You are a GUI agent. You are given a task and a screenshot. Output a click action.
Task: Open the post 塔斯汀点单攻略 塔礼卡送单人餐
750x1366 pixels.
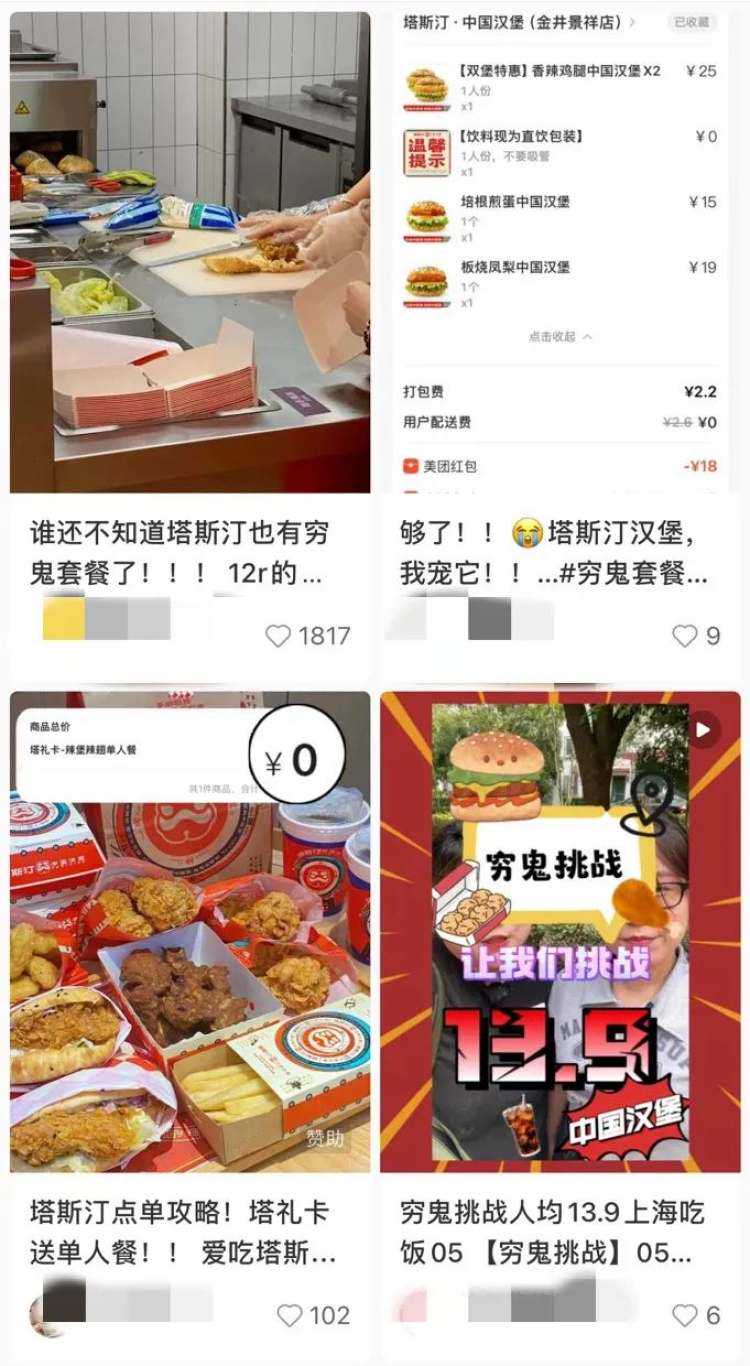point(190,930)
